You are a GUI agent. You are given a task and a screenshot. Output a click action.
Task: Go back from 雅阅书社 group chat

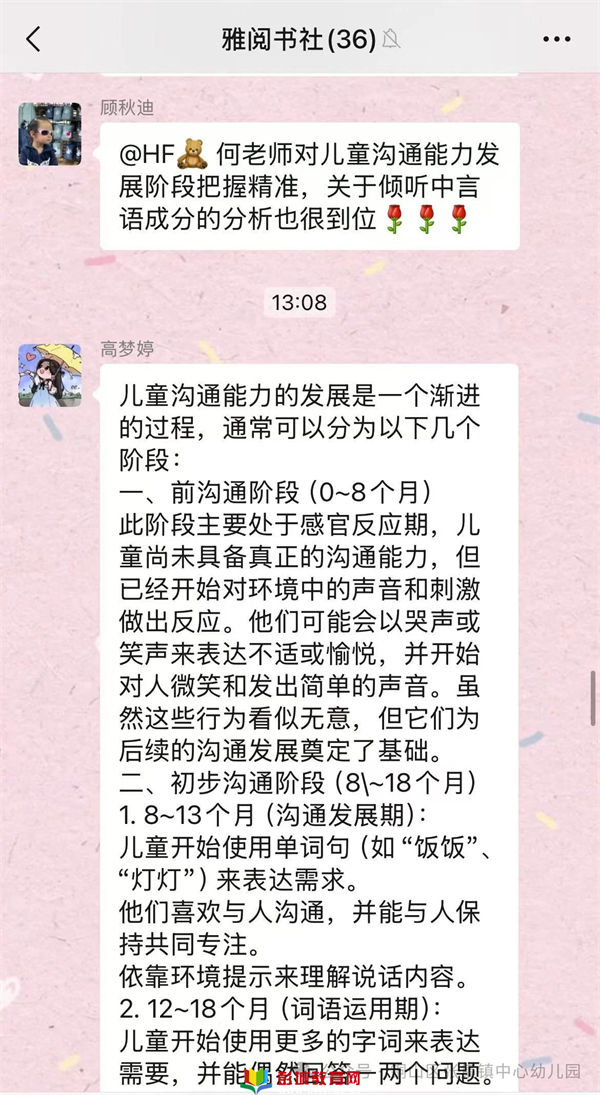[x=33, y=39]
